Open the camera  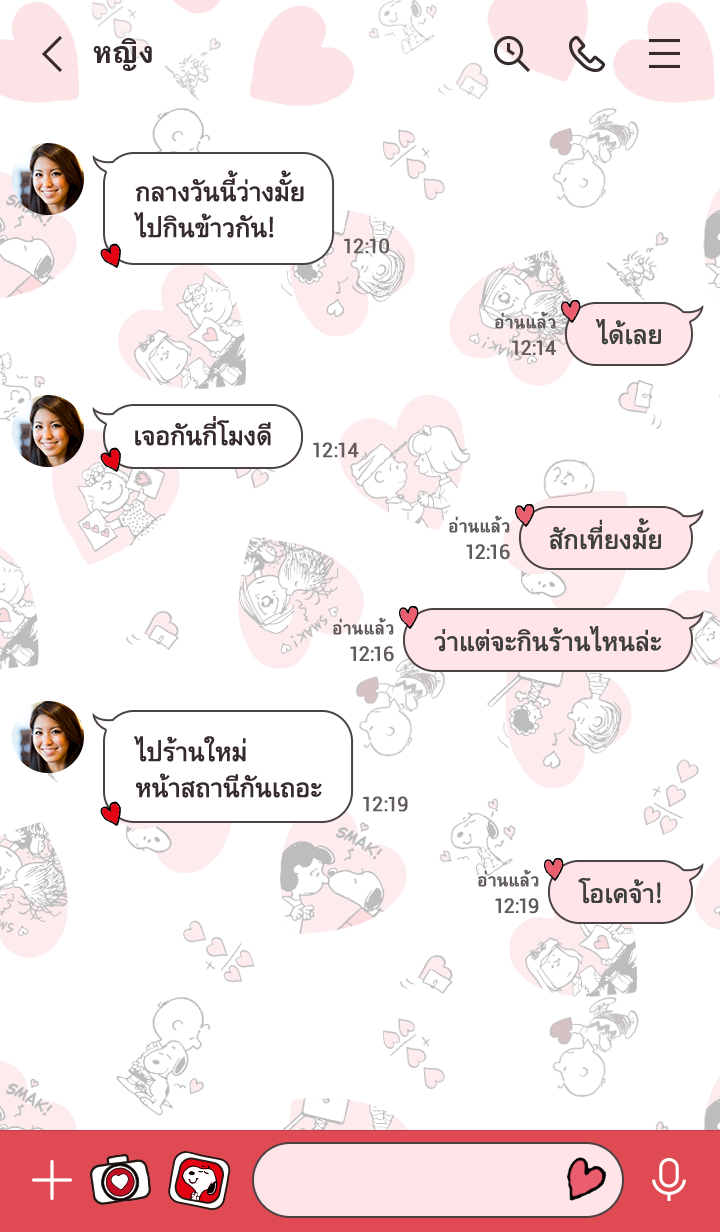click(120, 1181)
